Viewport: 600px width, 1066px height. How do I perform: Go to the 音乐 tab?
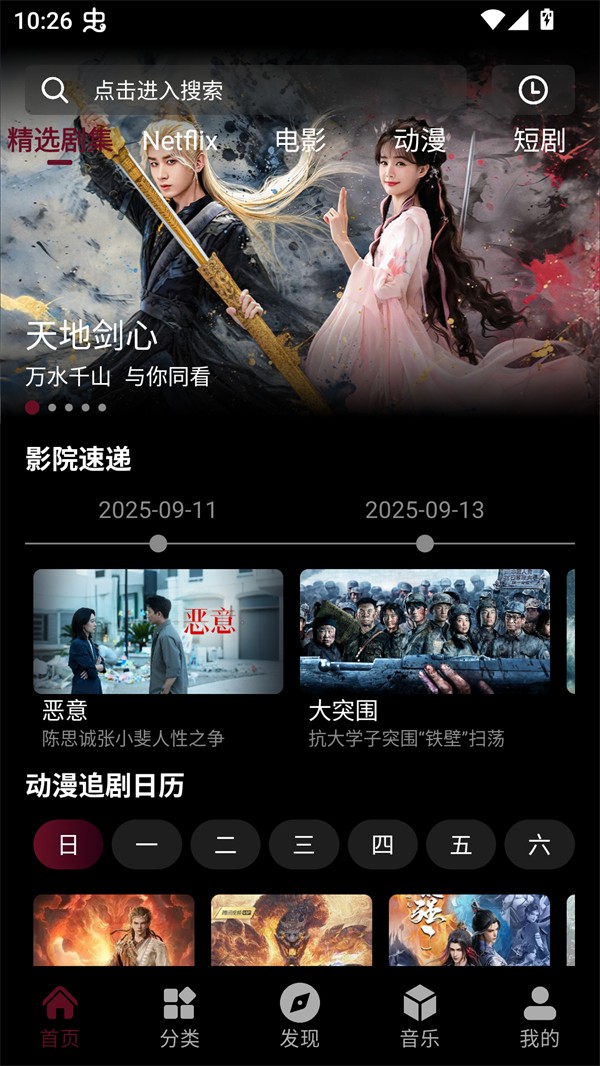click(x=420, y=1017)
